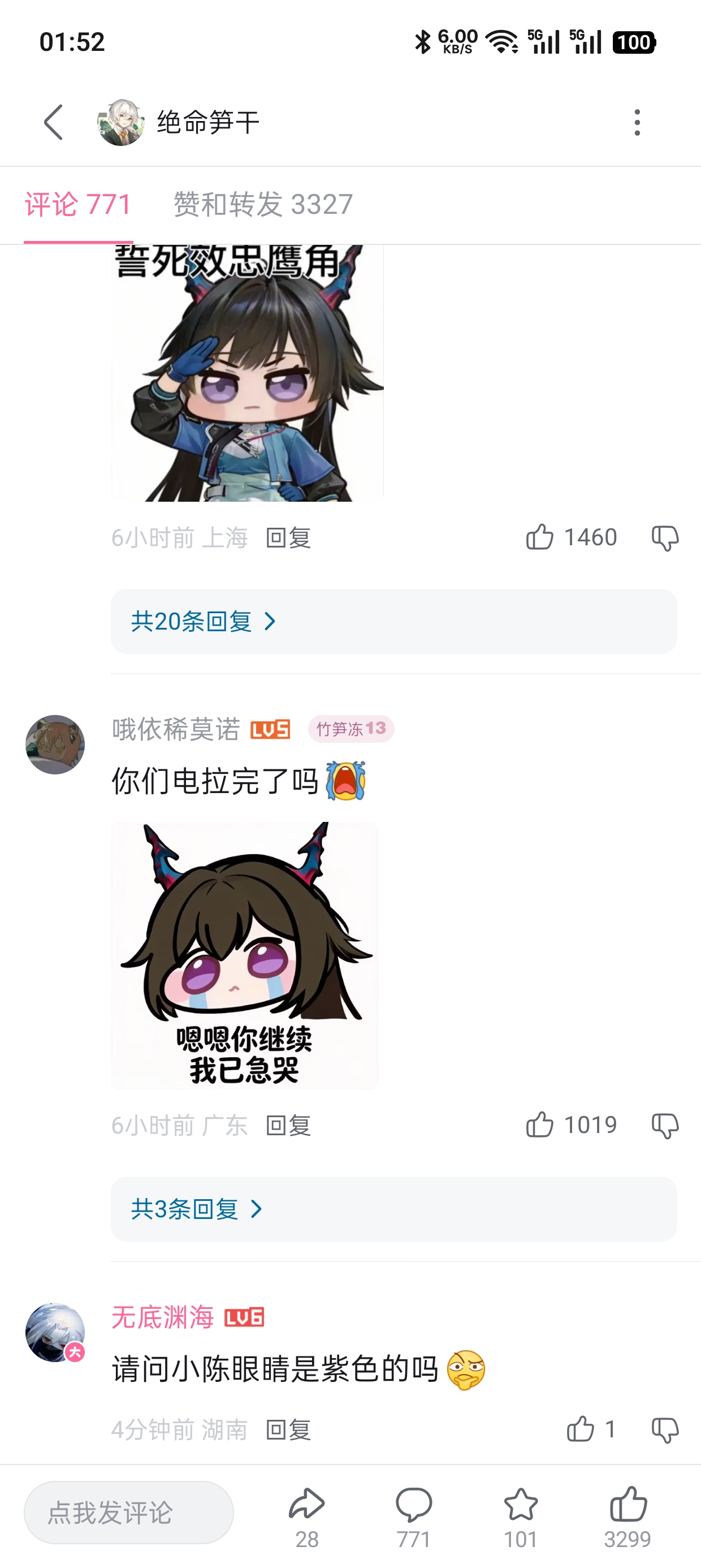Open the crying chibi image in 哦依稀莫诺's comment
The width and height of the screenshot is (701, 1568).
tap(245, 954)
